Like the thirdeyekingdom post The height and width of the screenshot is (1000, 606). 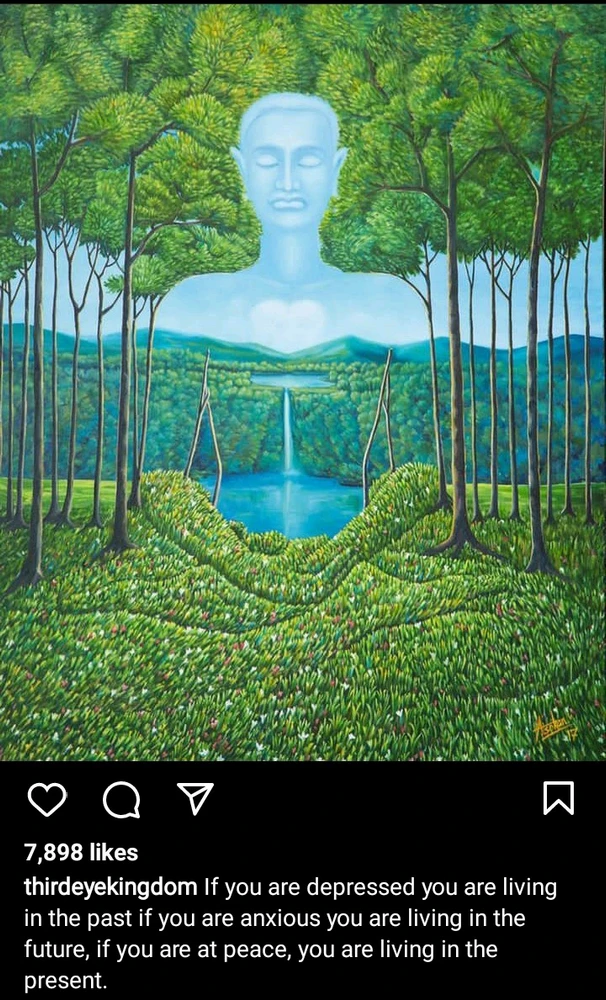point(47,800)
